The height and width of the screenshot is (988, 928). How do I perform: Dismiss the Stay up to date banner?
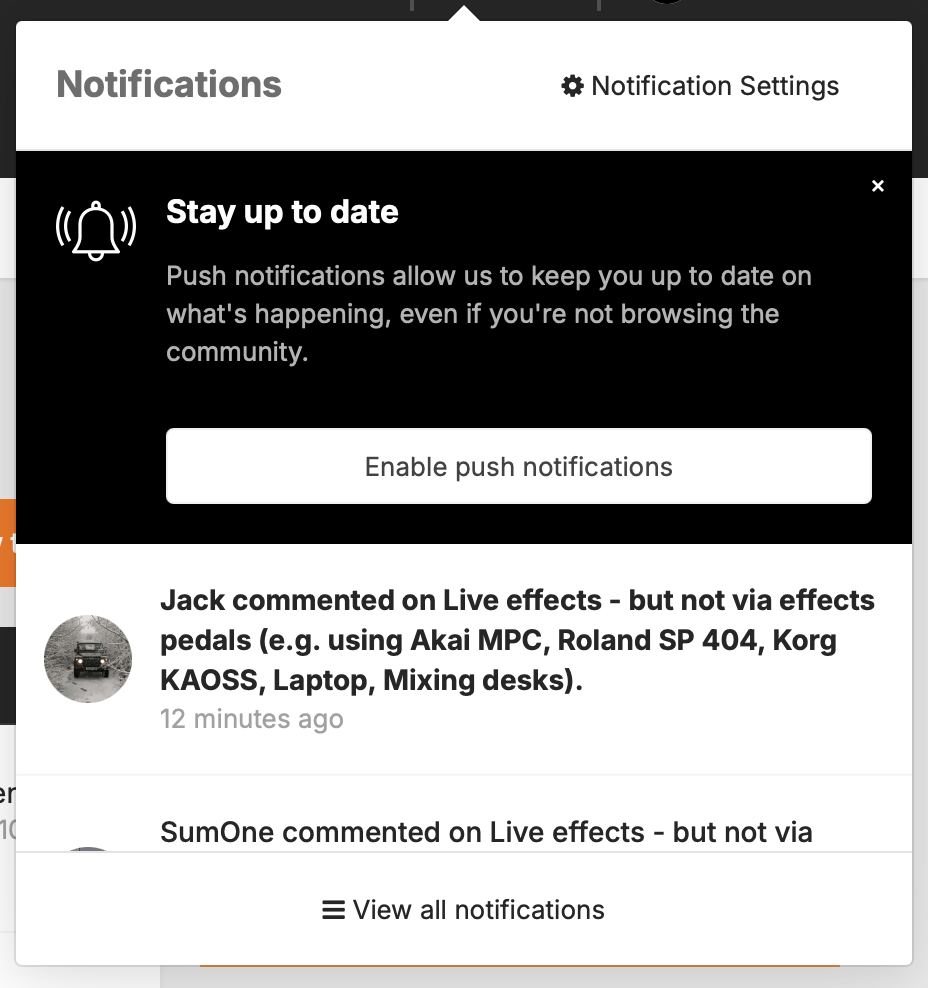tap(878, 186)
